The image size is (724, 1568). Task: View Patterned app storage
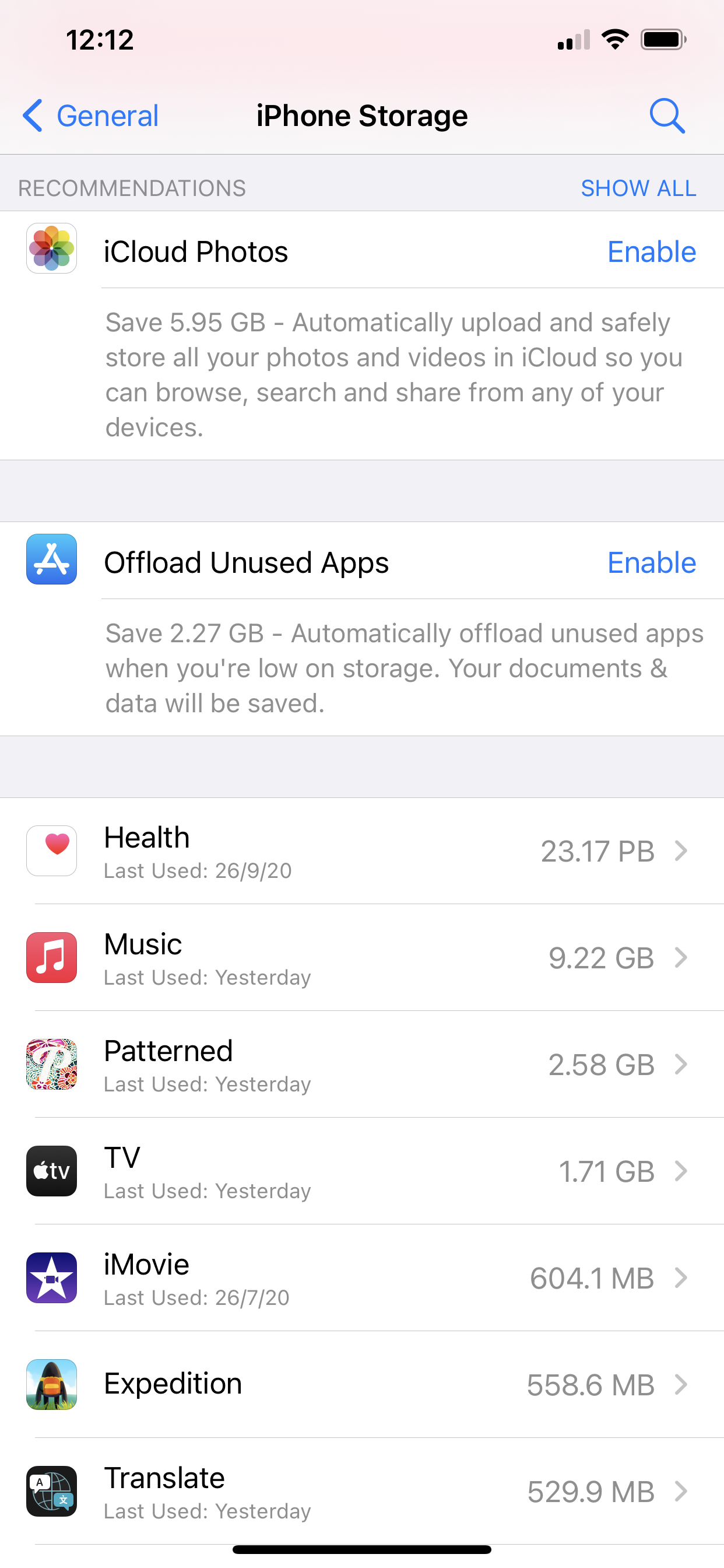pyautogui.click(x=361, y=1065)
